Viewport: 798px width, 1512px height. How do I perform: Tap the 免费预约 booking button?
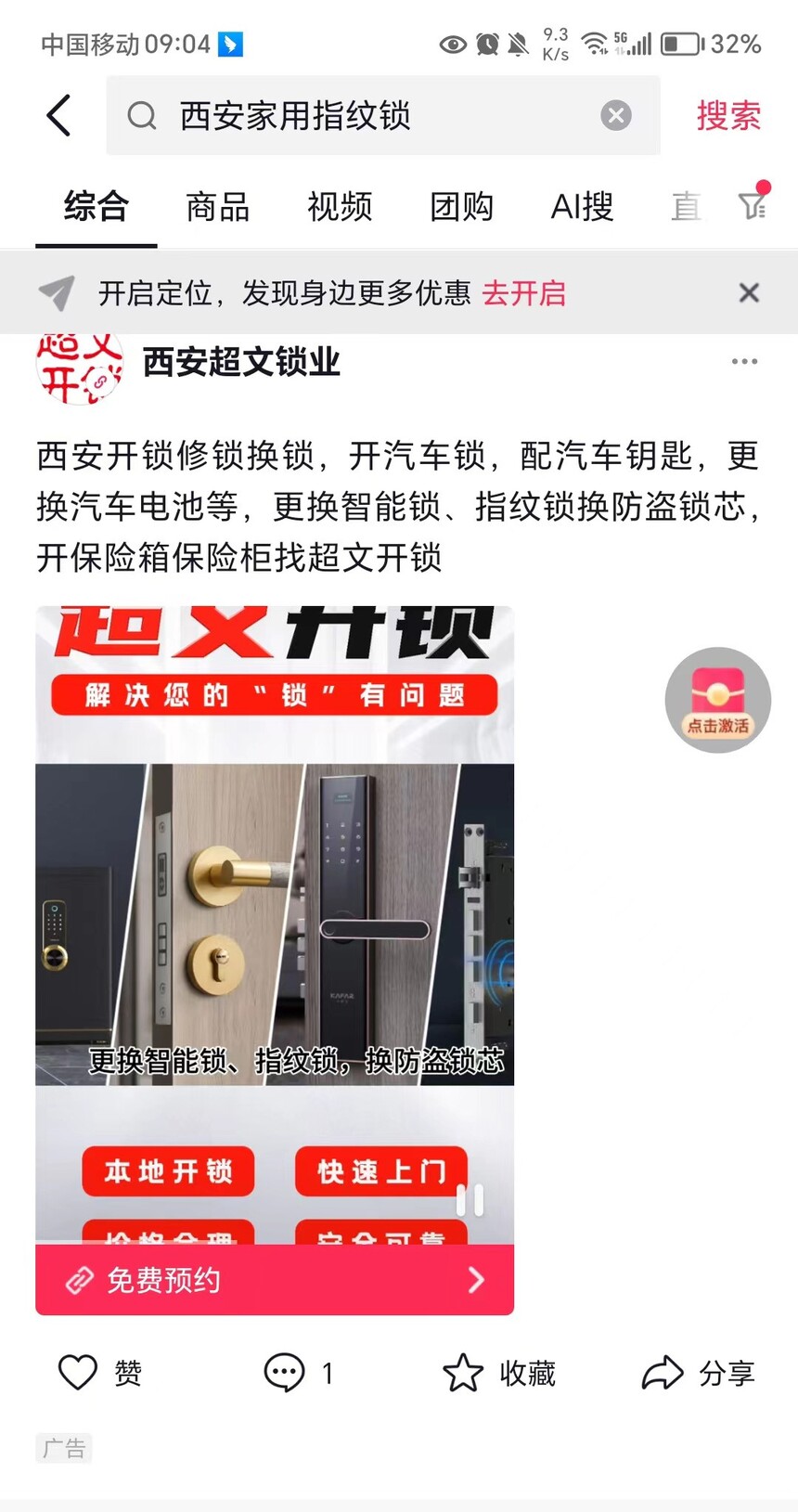(275, 1280)
